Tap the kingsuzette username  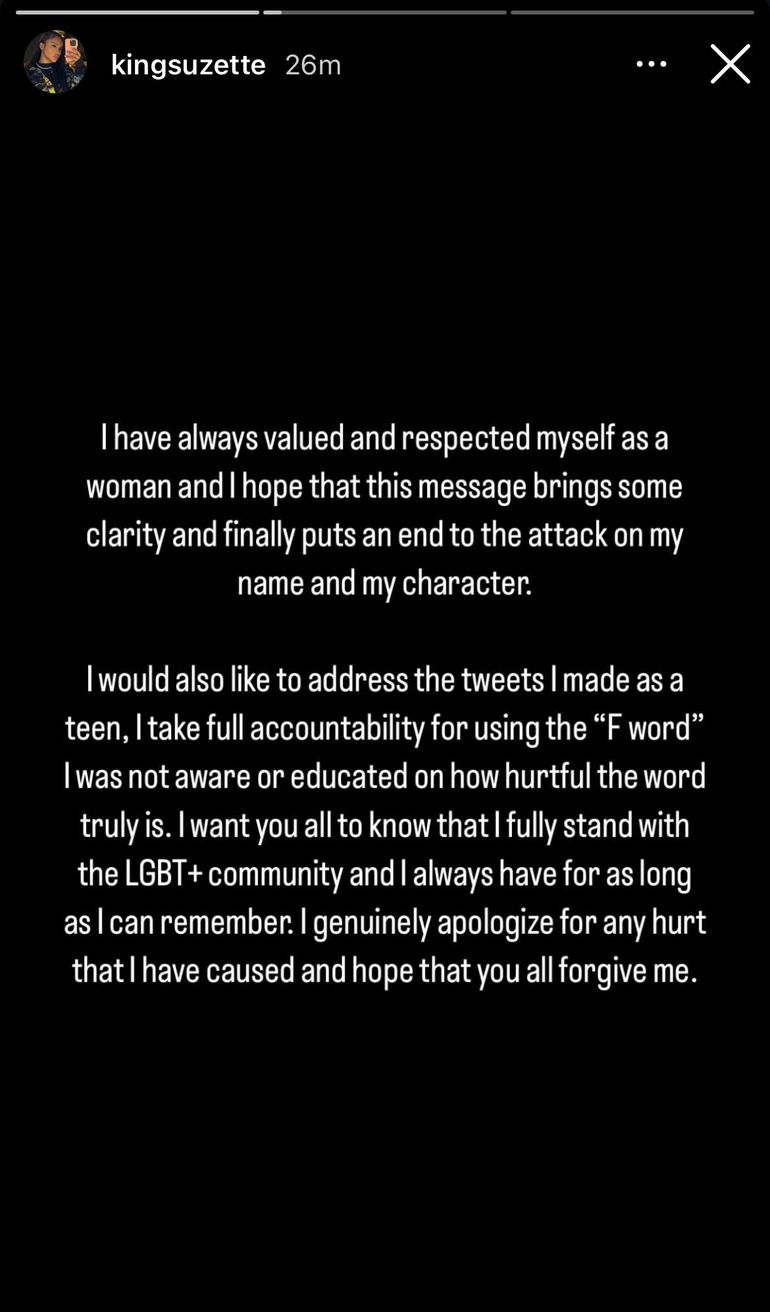188,65
